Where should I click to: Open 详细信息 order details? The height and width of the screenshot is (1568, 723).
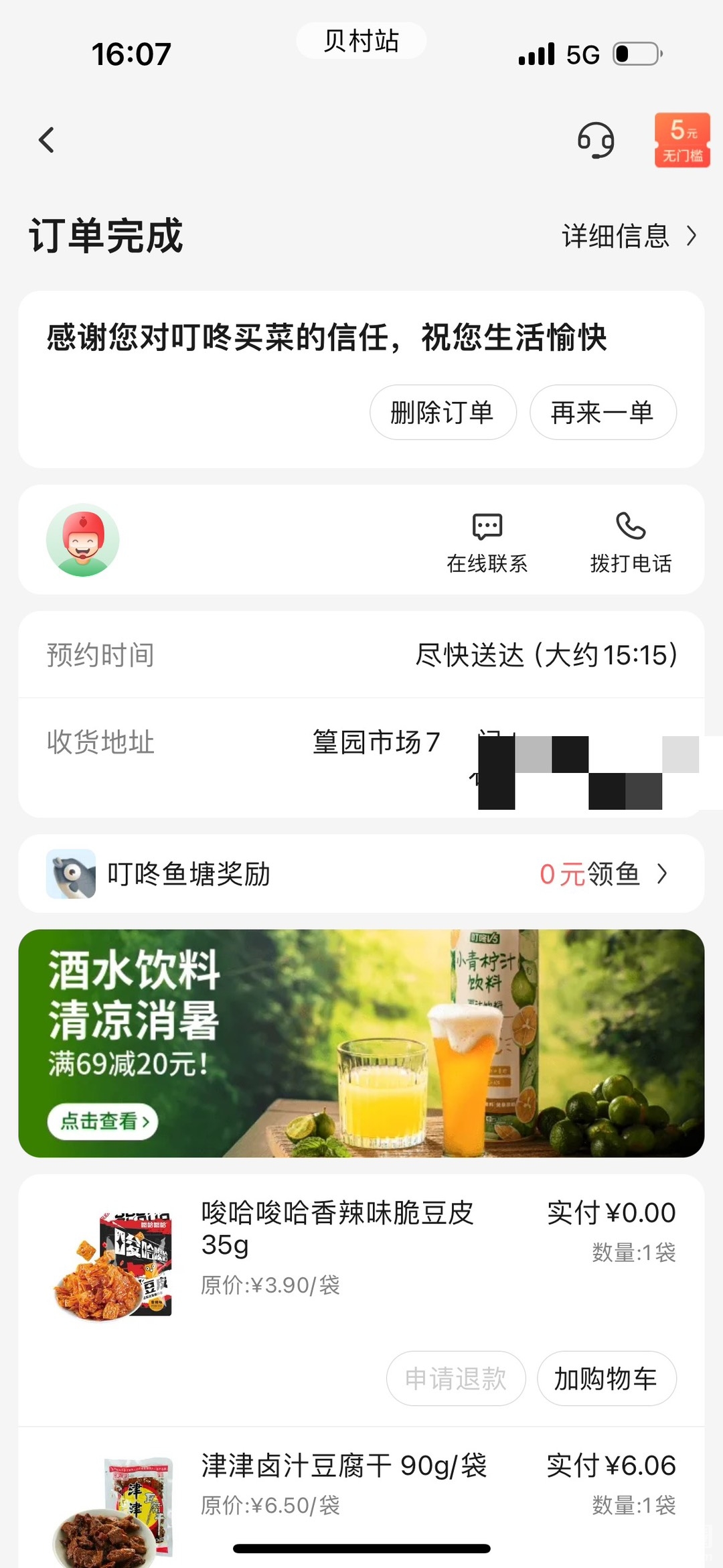pos(629,236)
